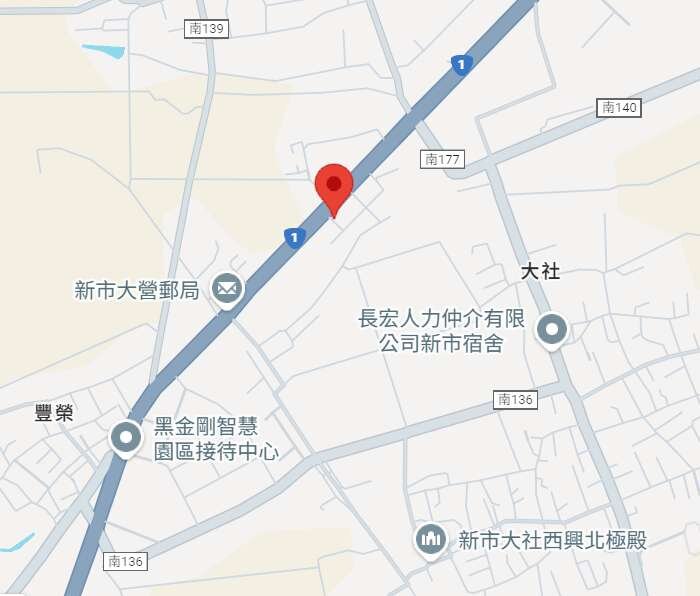700x596 pixels.
Task: Select the 黑金剛智慧園區接待中心 place marker
Action: pyautogui.click(x=126, y=437)
